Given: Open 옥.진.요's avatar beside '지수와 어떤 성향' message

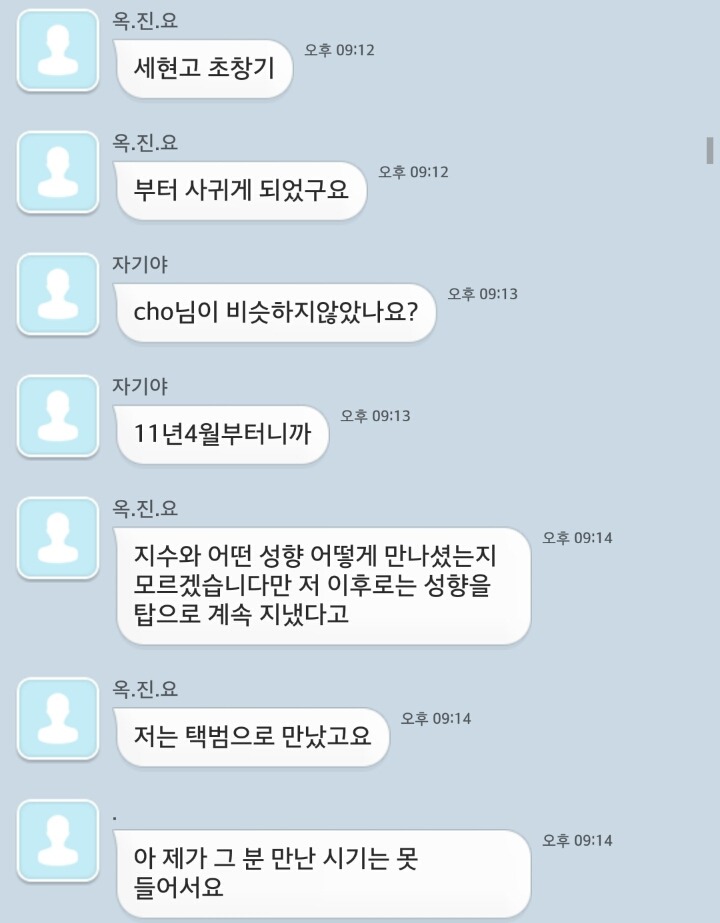Looking at the screenshot, I should click(x=58, y=537).
